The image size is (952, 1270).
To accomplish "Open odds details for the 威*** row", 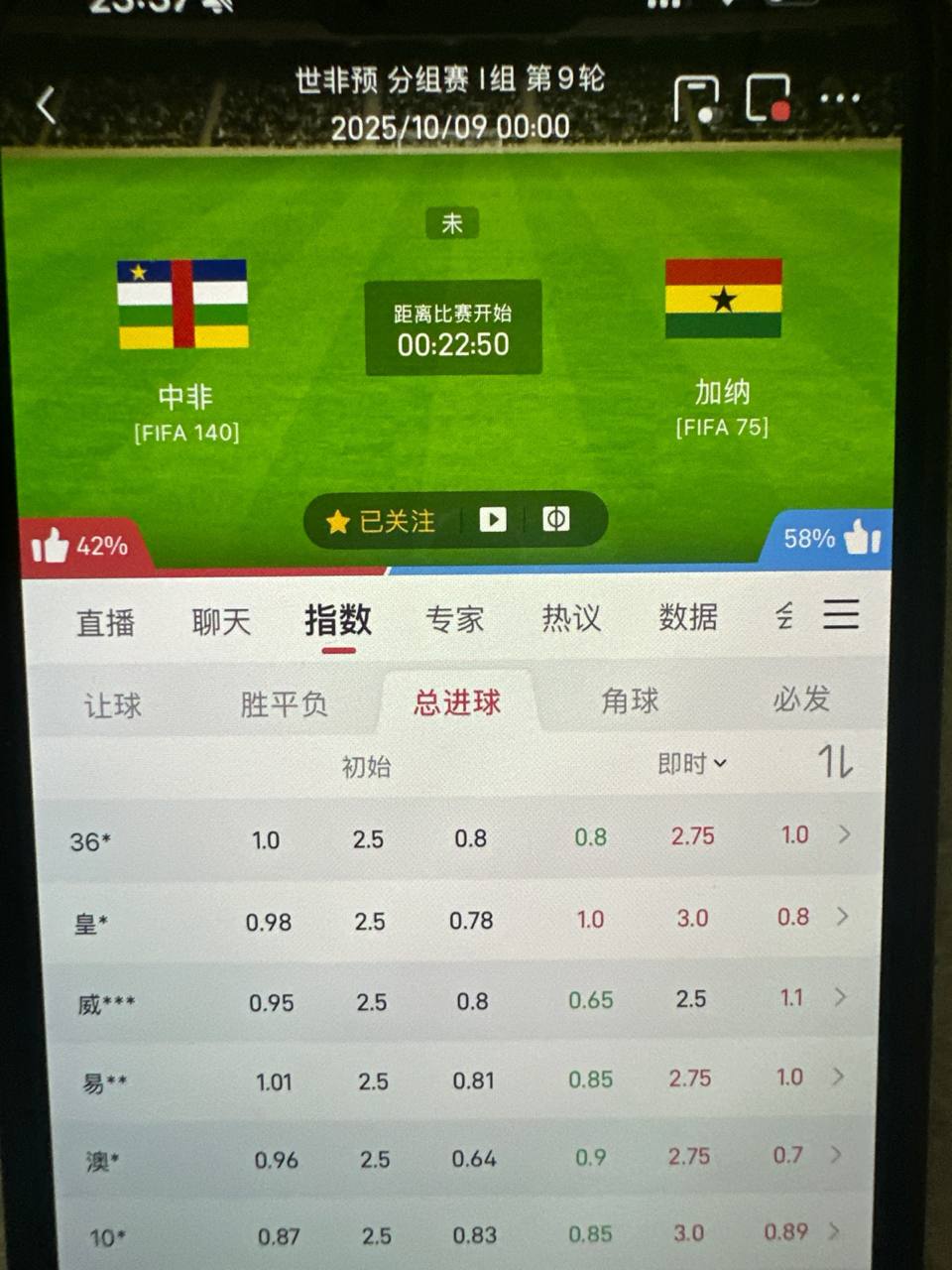I will click(840, 996).
